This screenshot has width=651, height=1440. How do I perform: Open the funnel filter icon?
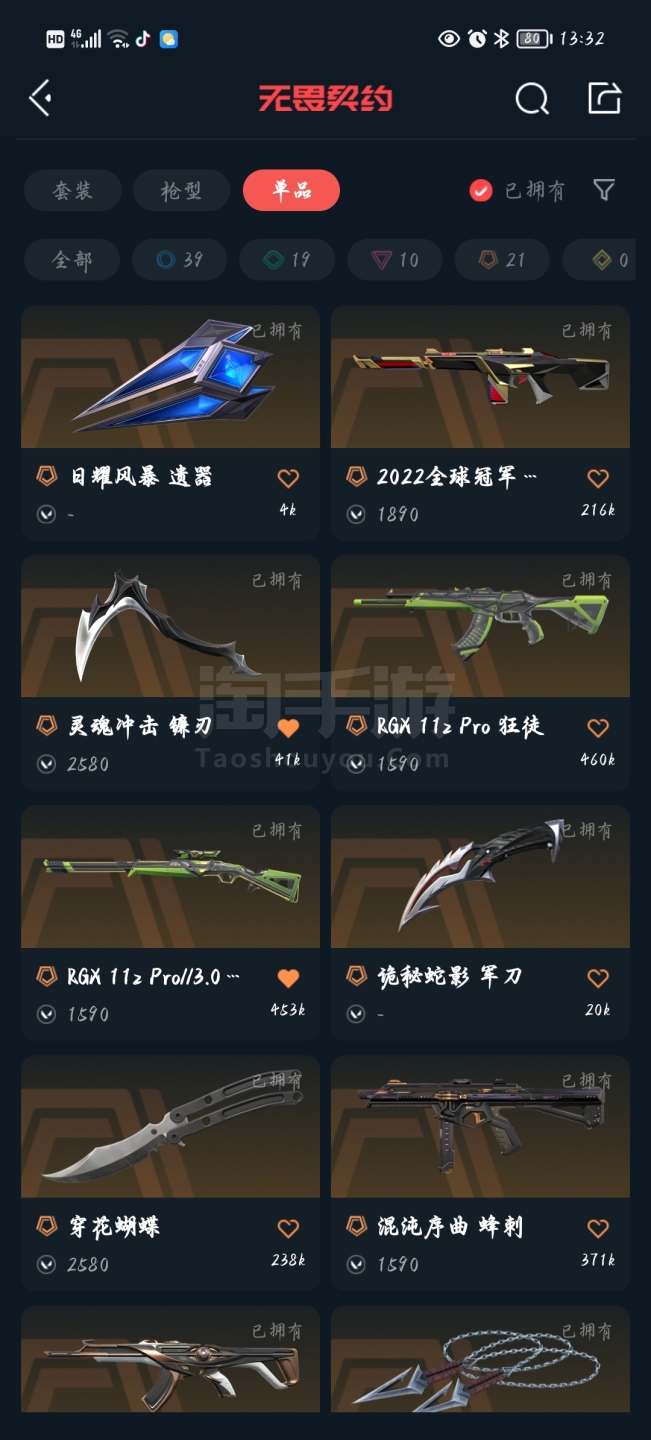click(603, 190)
